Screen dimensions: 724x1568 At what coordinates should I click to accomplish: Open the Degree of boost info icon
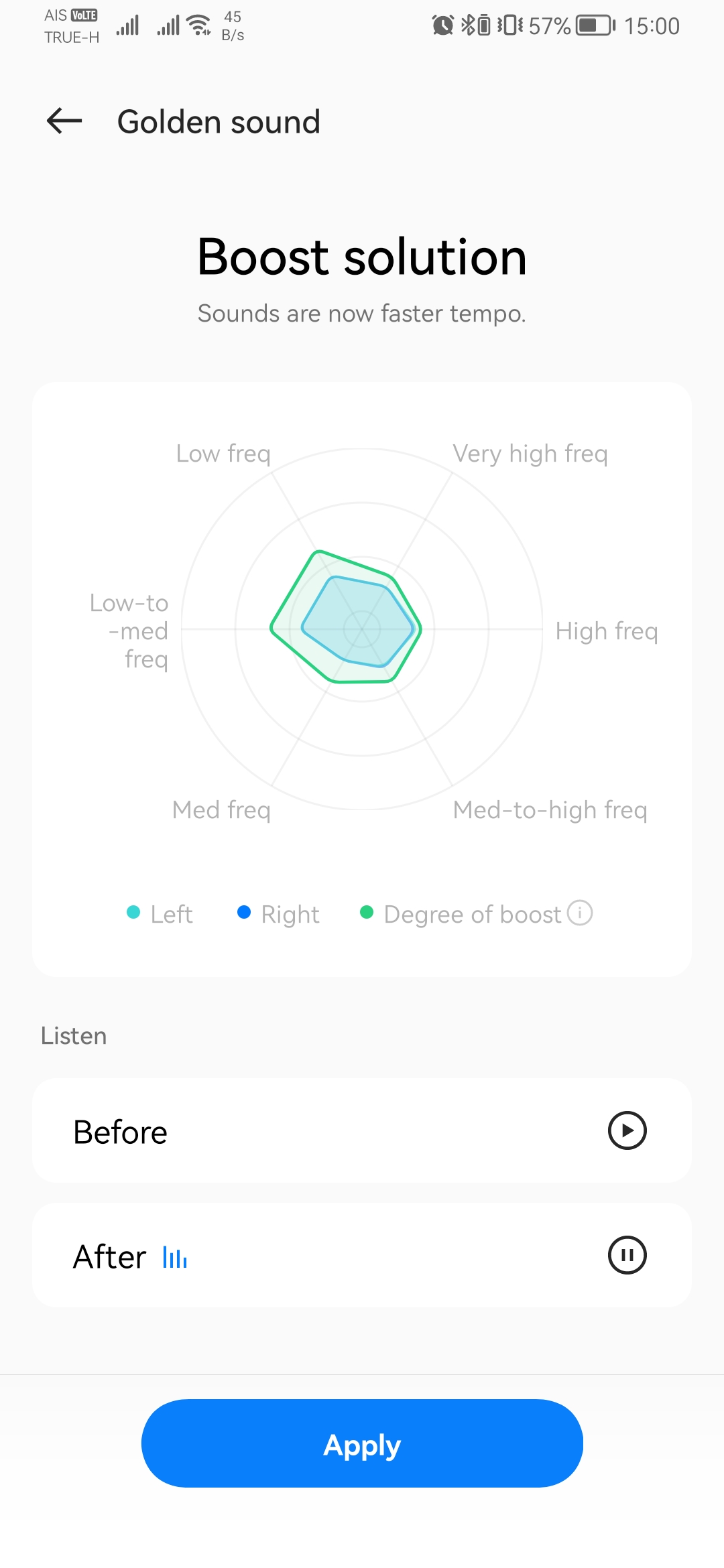pos(580,913)
